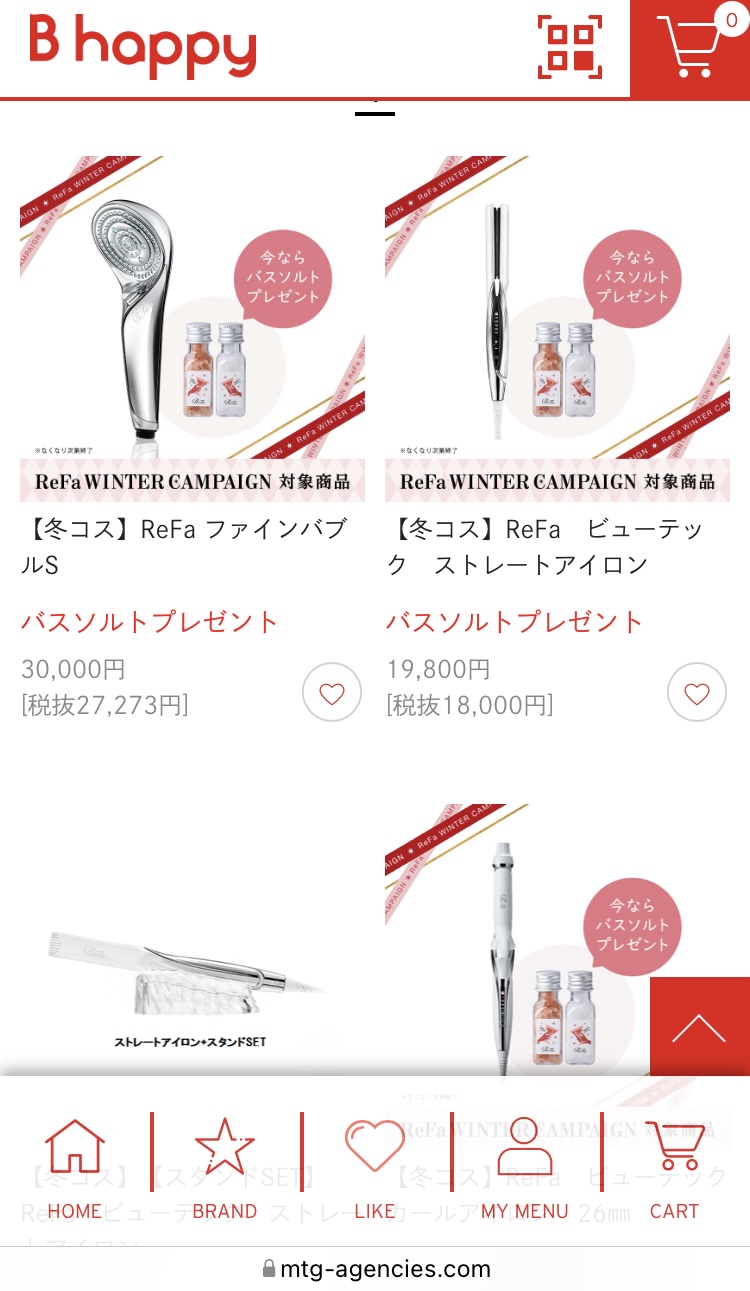Go to the B happy home logo
The image size is (750, 1291).
(142, 46)
